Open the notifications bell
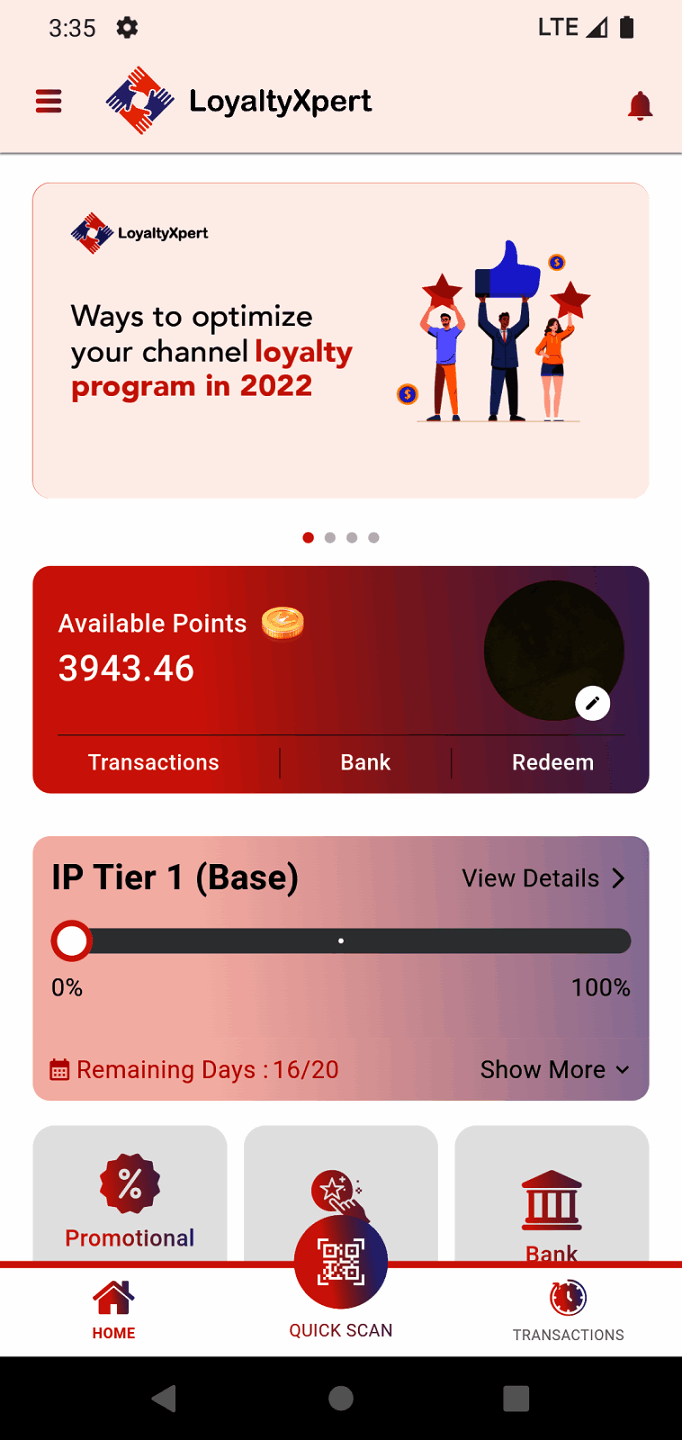This screenshot has height=1440, width=682. [639, 105]
